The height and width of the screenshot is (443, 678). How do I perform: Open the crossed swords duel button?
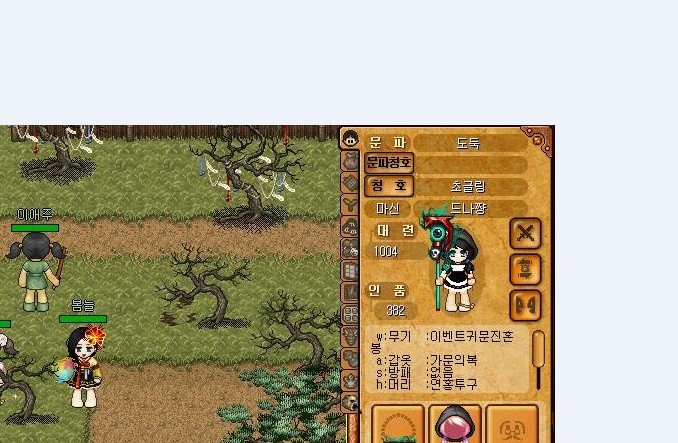(525, 234)
